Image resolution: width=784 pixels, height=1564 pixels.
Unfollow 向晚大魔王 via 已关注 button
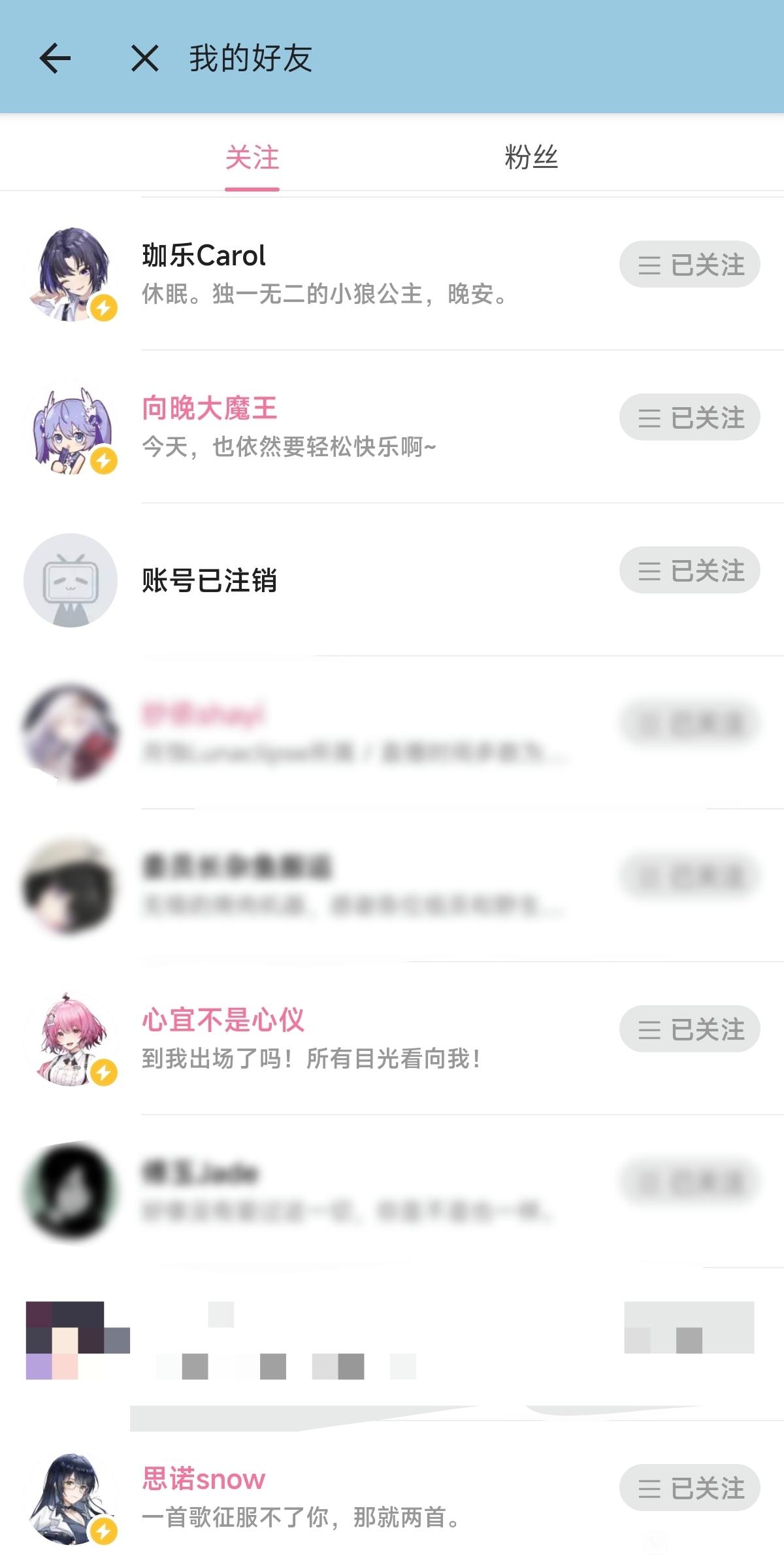point(689,418)
